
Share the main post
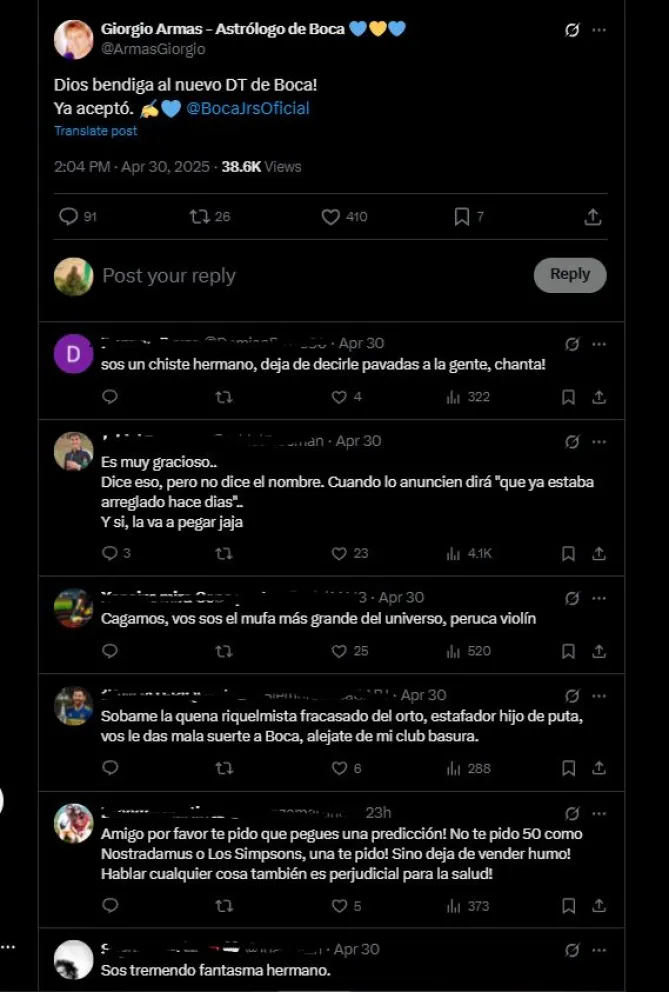pos(592,216)
